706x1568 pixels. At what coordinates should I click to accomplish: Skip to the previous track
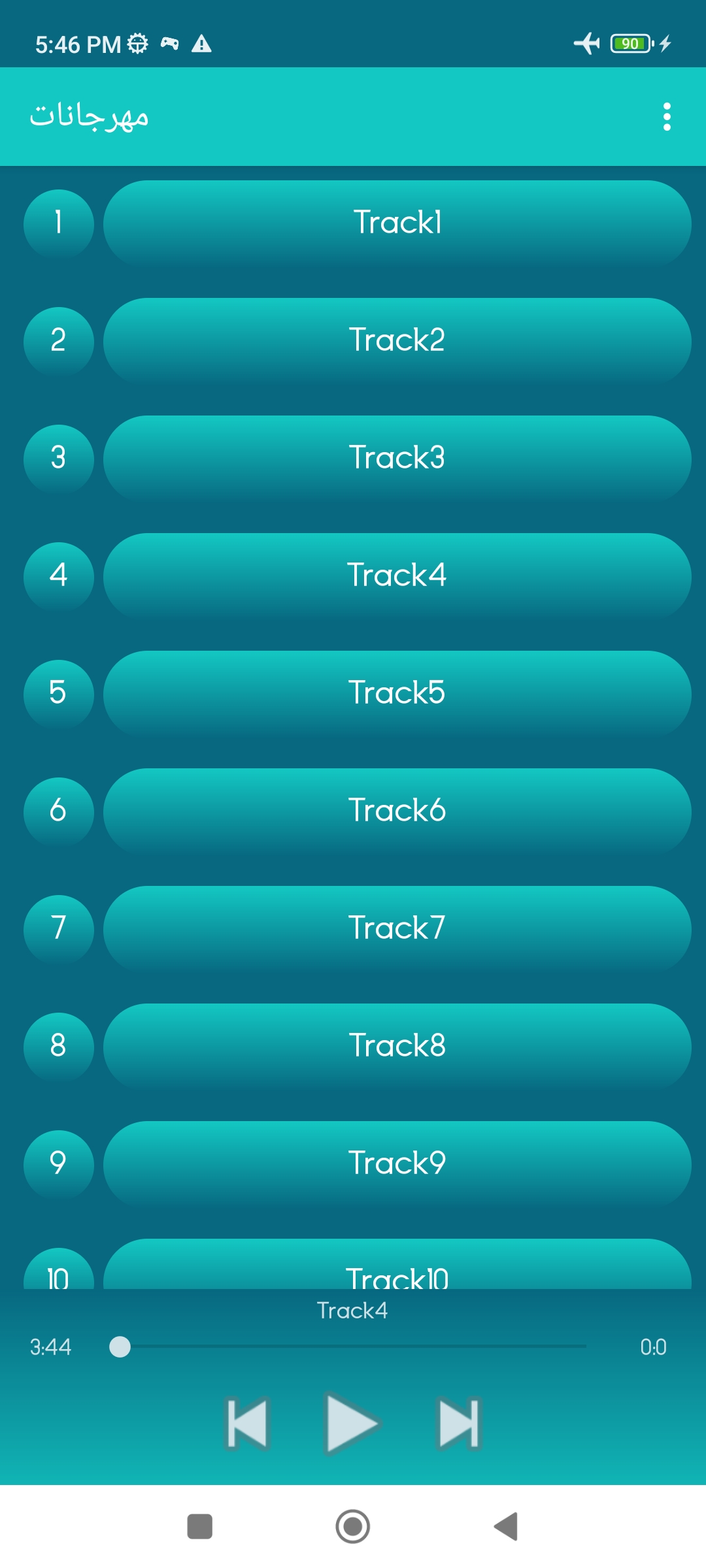coord(248,1424)
